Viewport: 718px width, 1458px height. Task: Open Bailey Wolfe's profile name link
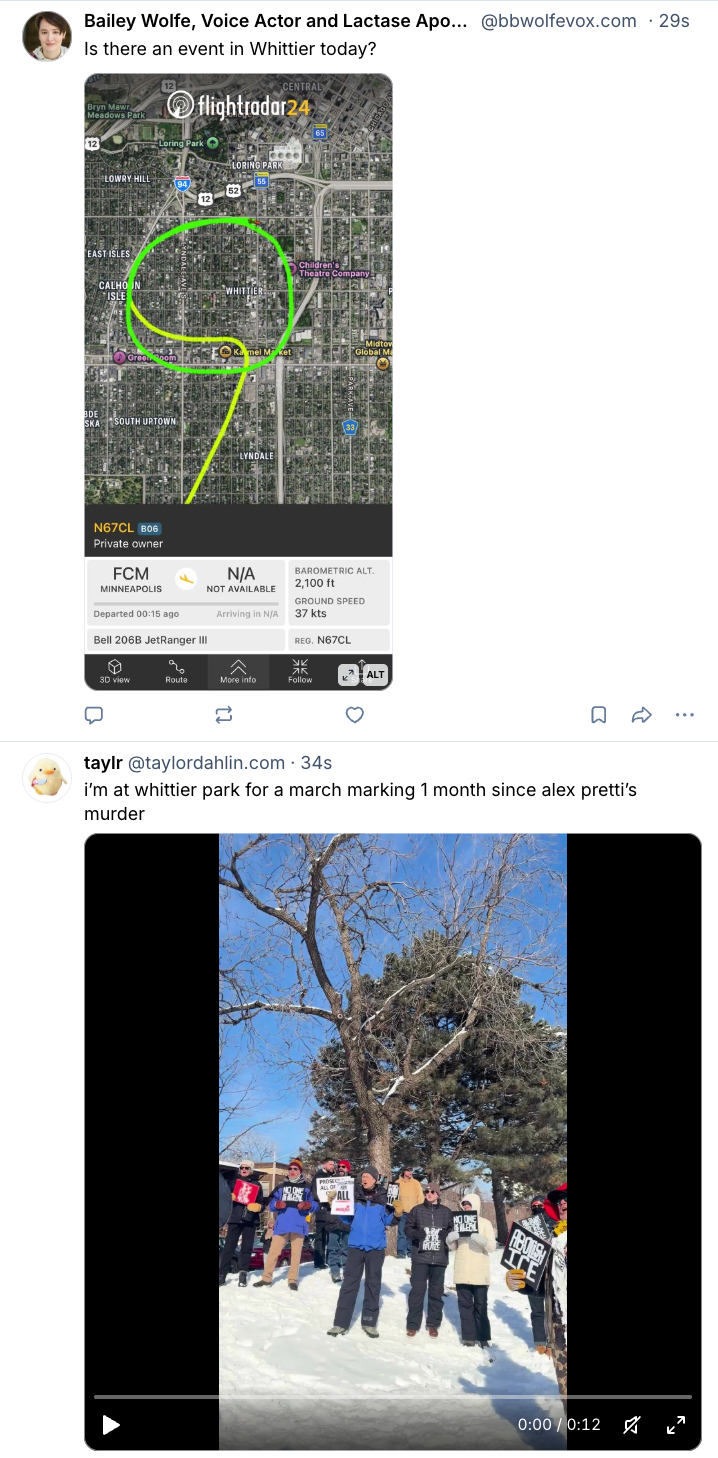pyautogui.click(x=275, y=21)
